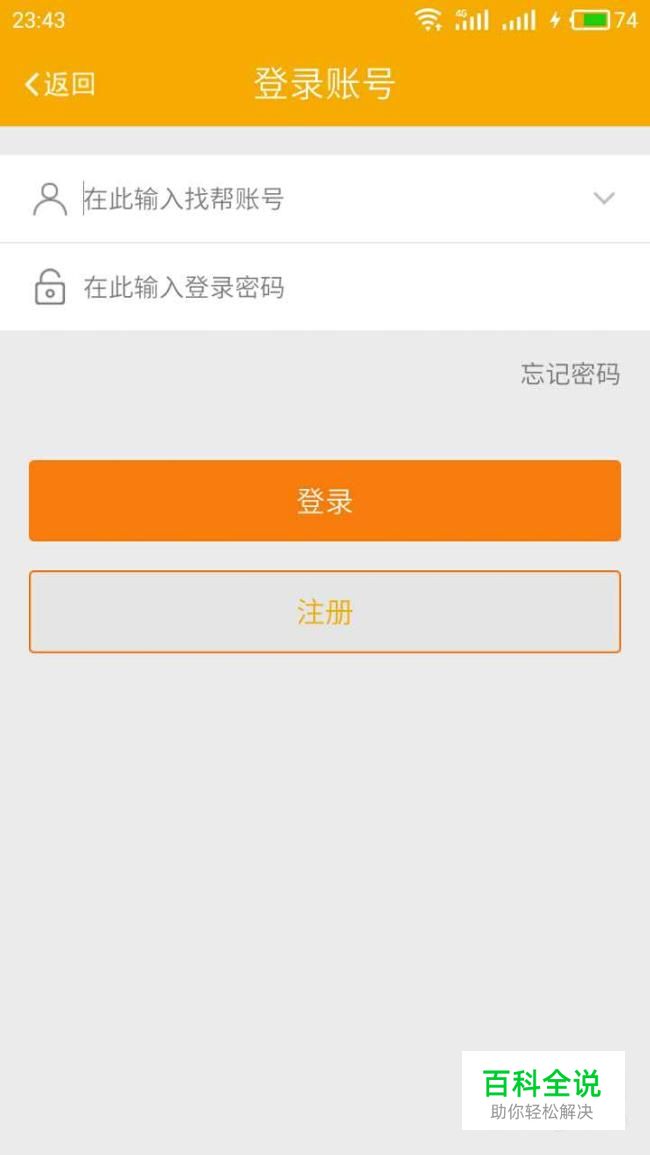Expand the saved accounts dropdown arrow
This screenshot has height=1155, width=650.
pos(604,198)
